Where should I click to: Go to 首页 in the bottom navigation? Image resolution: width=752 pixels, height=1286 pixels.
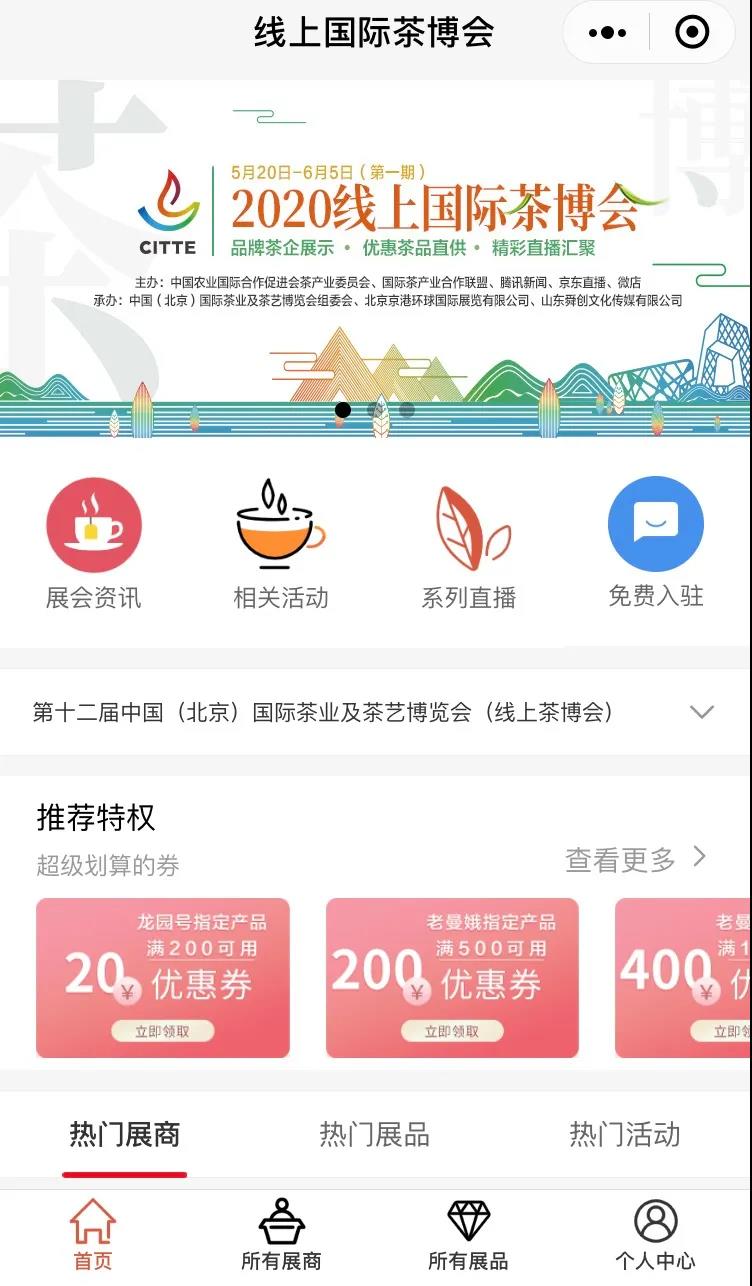(93, 1236)
